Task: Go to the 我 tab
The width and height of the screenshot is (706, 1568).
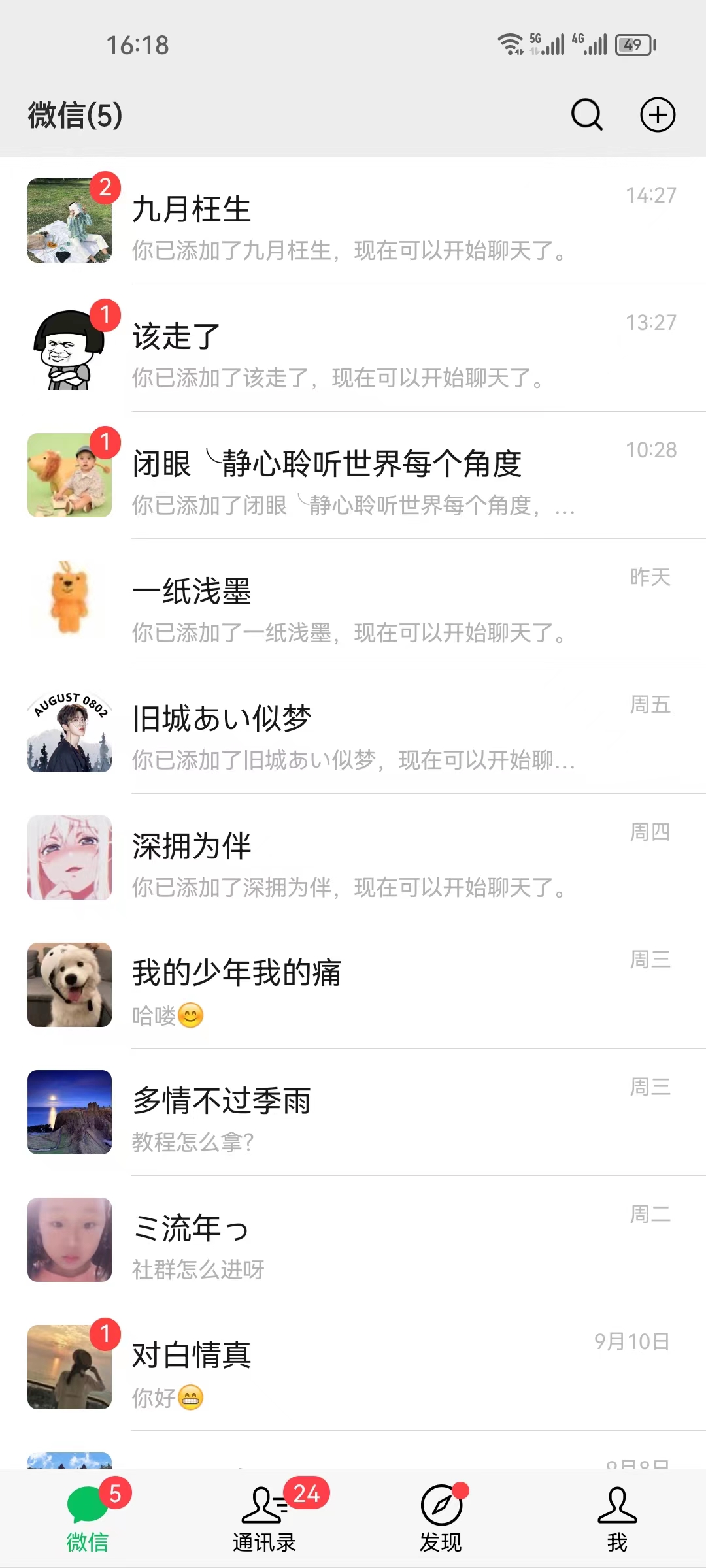Action: pos(617,1519)
